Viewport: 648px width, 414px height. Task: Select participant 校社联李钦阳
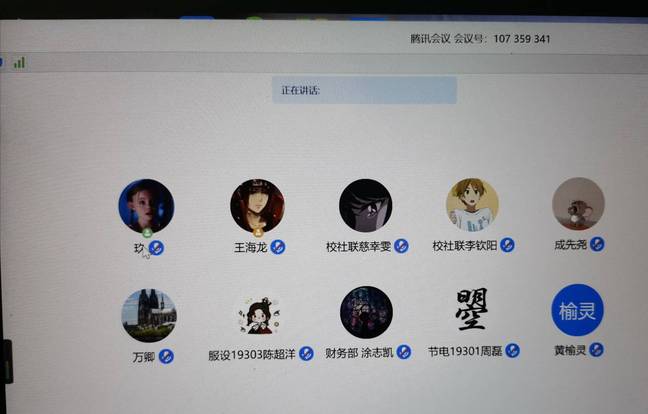click(x=472, y=205)
